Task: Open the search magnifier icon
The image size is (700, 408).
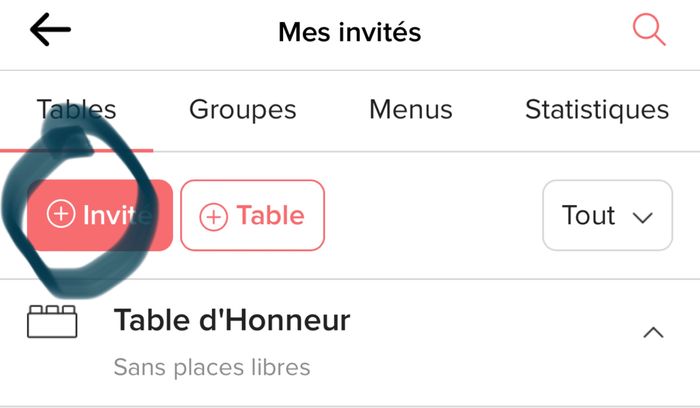Action: [649, 31]
